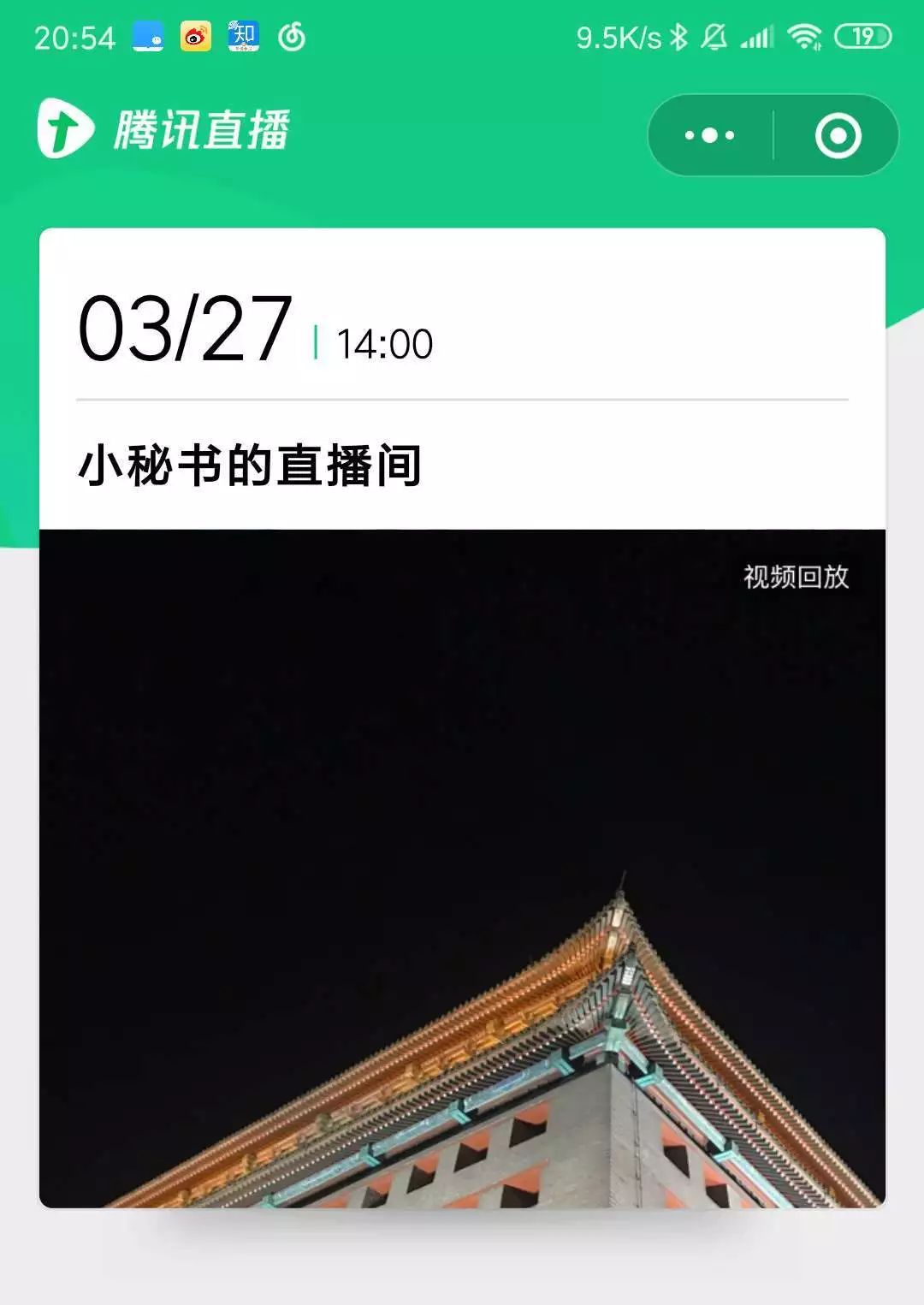Open the 视频回放 (video replay) label

pos(797,578)
